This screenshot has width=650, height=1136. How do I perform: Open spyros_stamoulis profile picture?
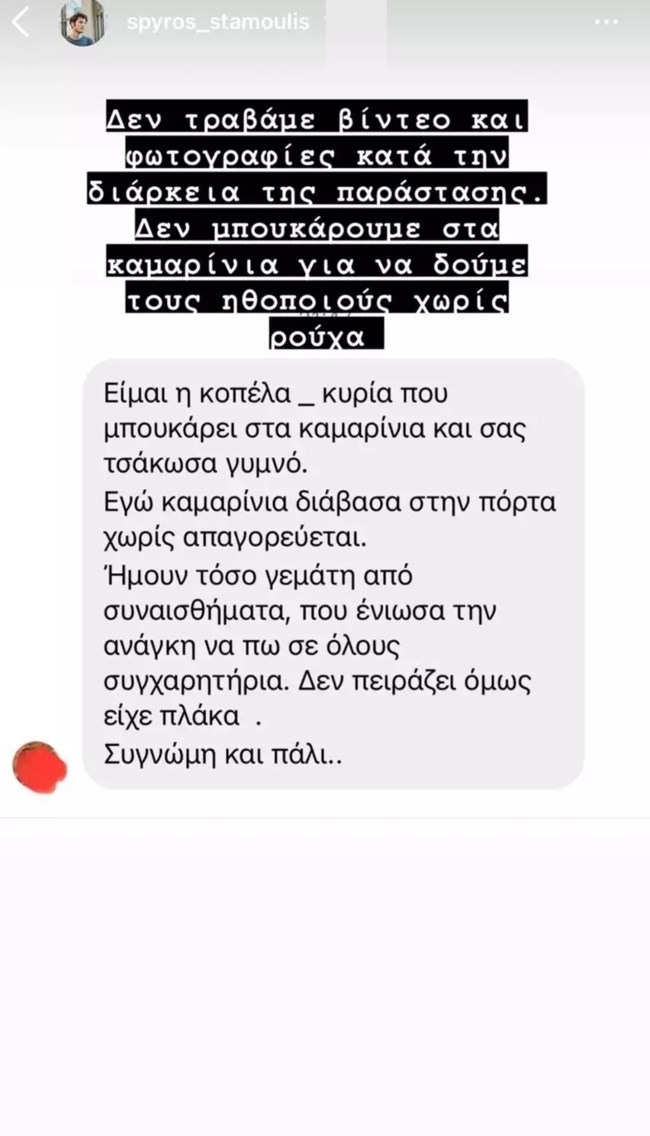pos(82,22)
